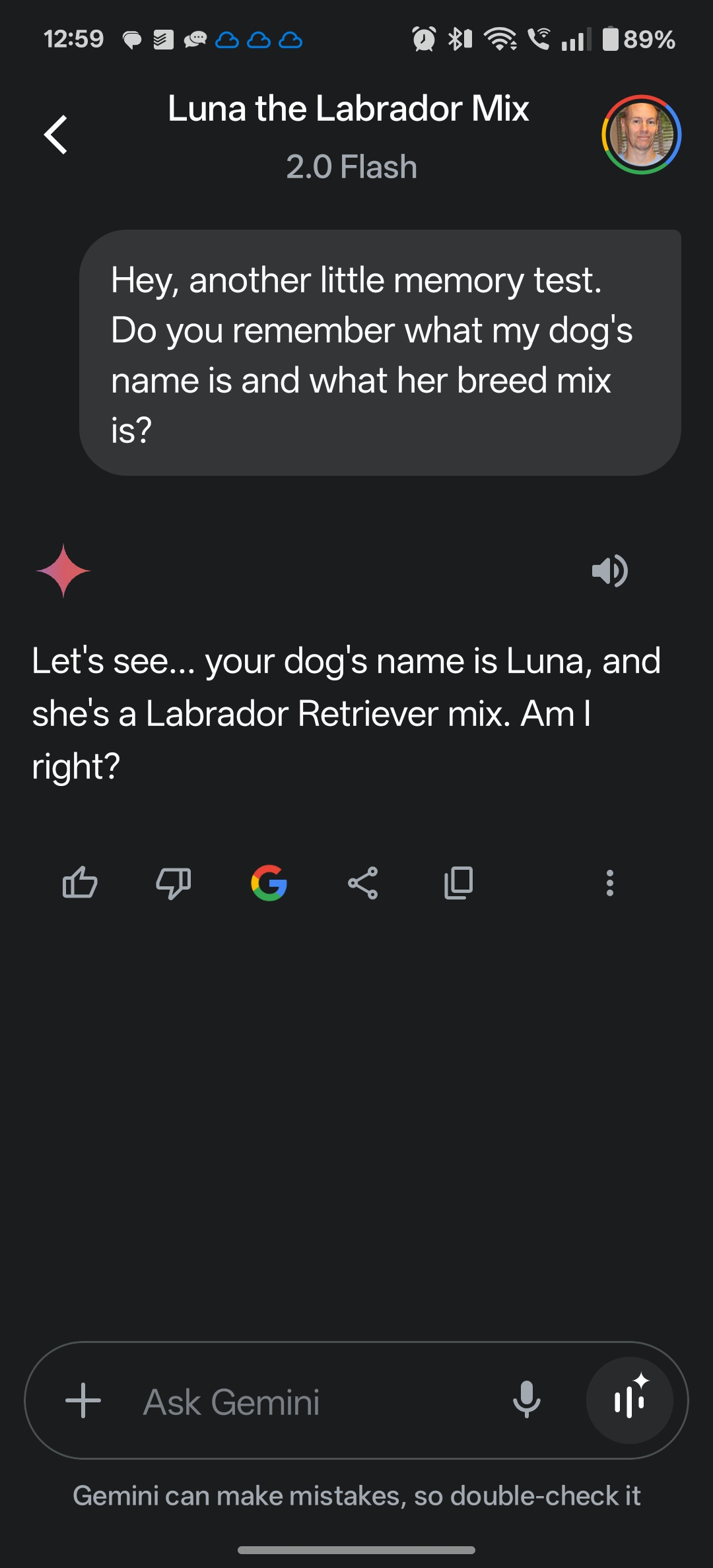The image size is (713, 1568).
Task: Open the three-dot menu under the response
Action: click(x=610, y=883)
